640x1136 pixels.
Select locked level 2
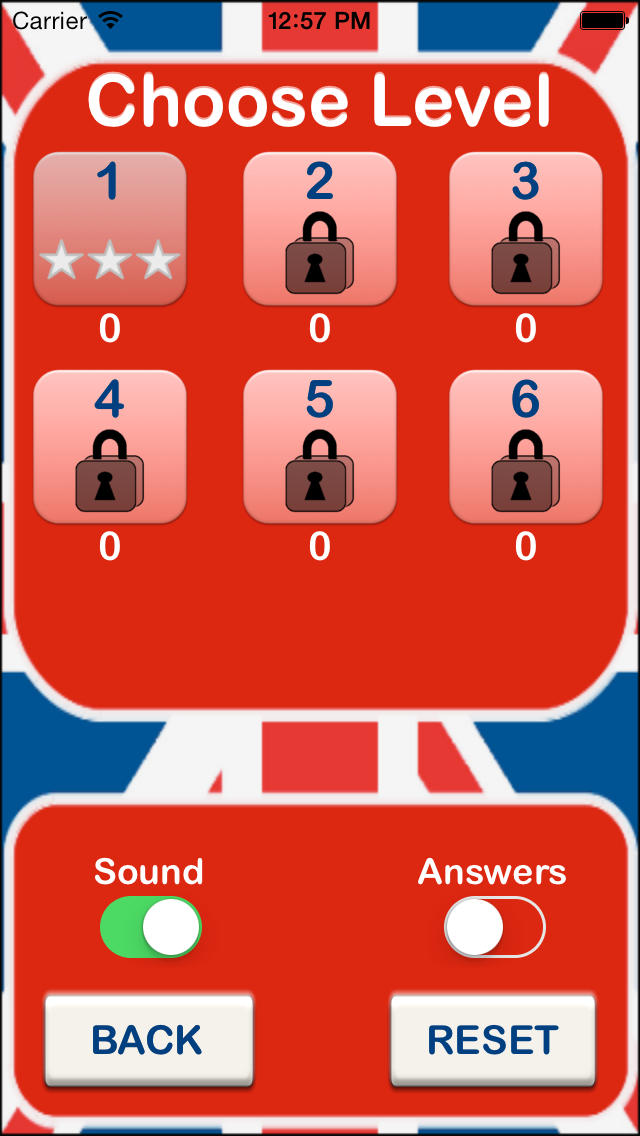click(320, 228)
